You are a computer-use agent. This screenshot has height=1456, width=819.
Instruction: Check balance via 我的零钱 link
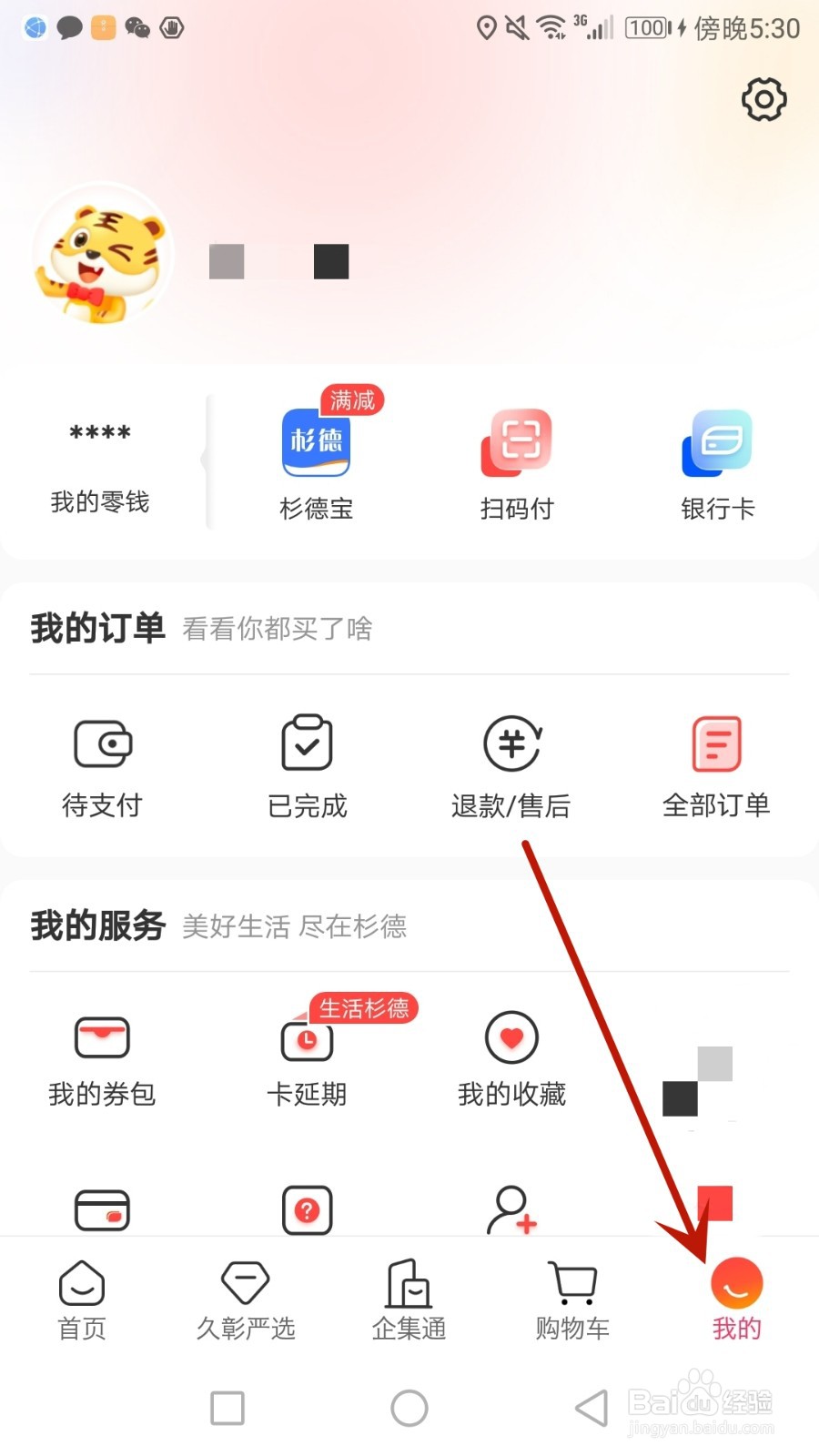click(x=98, y=464)
